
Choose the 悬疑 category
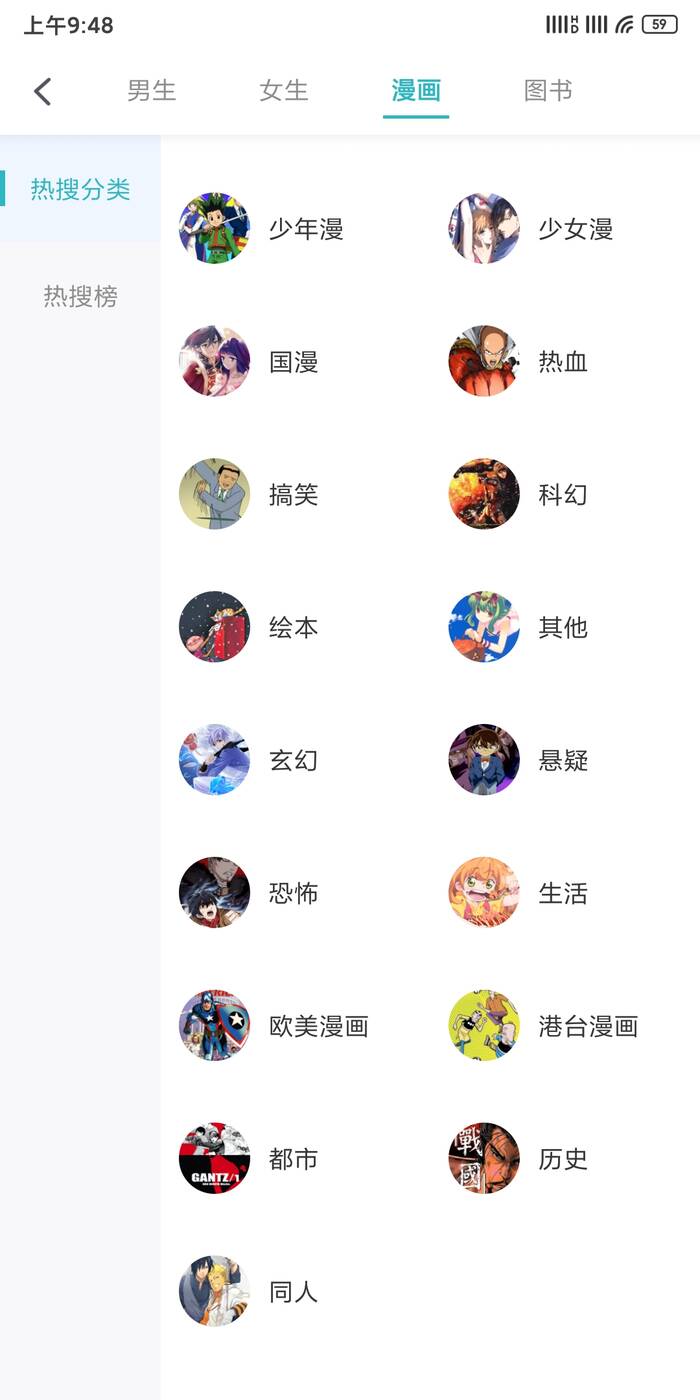[519, 760]
